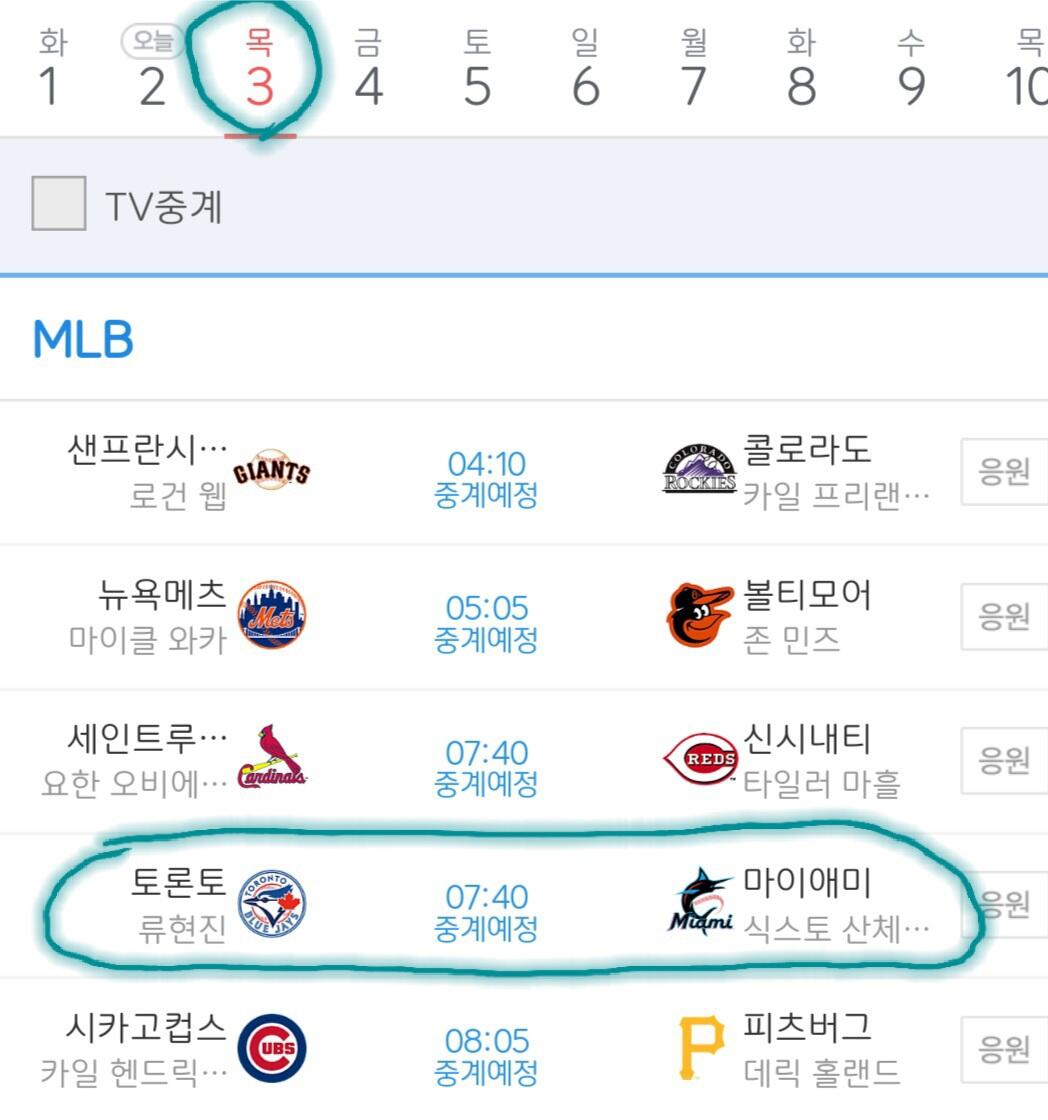Switch to today's date 2

(152, 70)
